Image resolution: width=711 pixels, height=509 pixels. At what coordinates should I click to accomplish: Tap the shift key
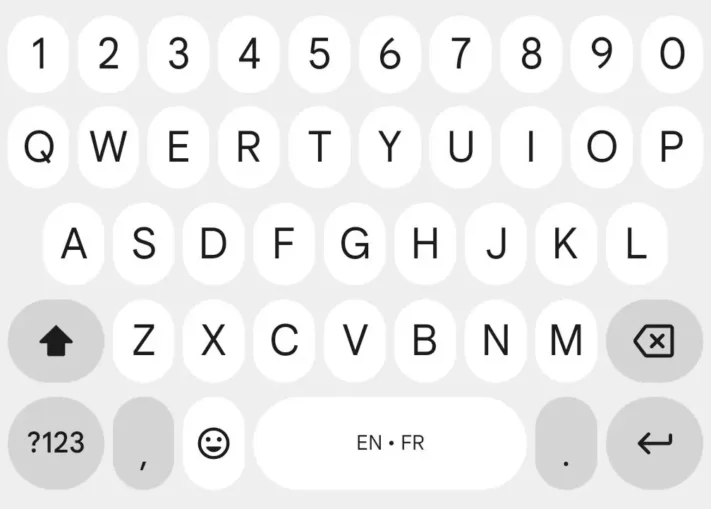pyautogui.click(x=56, y=342)
